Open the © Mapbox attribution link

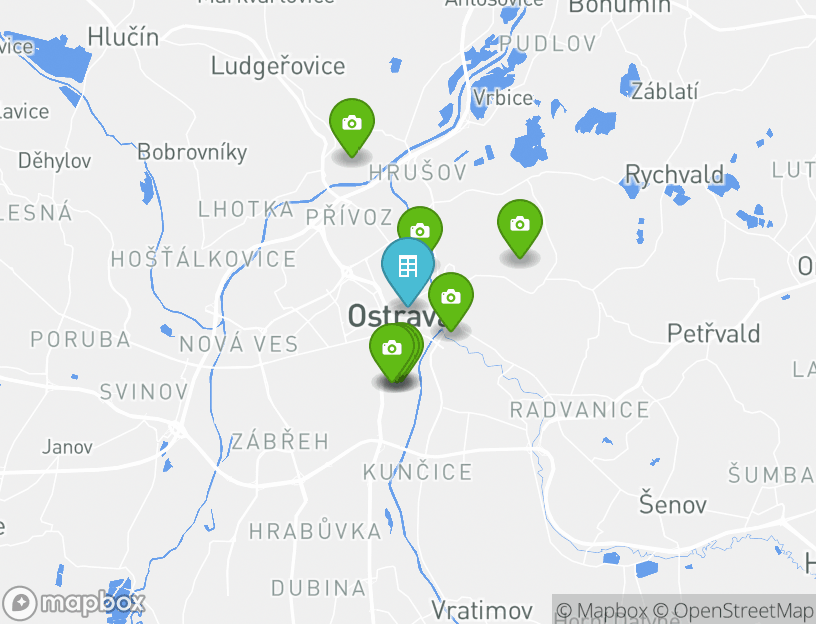pos(602,610)
